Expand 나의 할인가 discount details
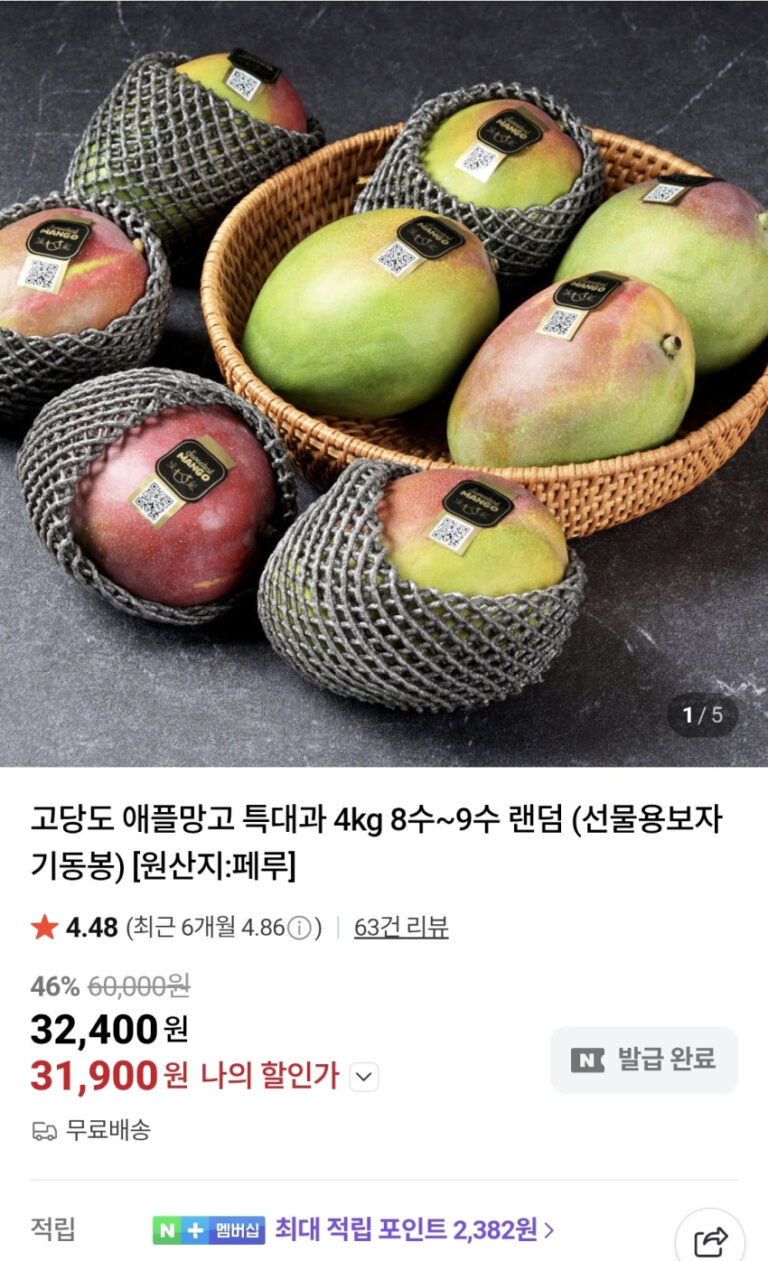This screenshot has width=768, height=1261. tap(364, 1077)
